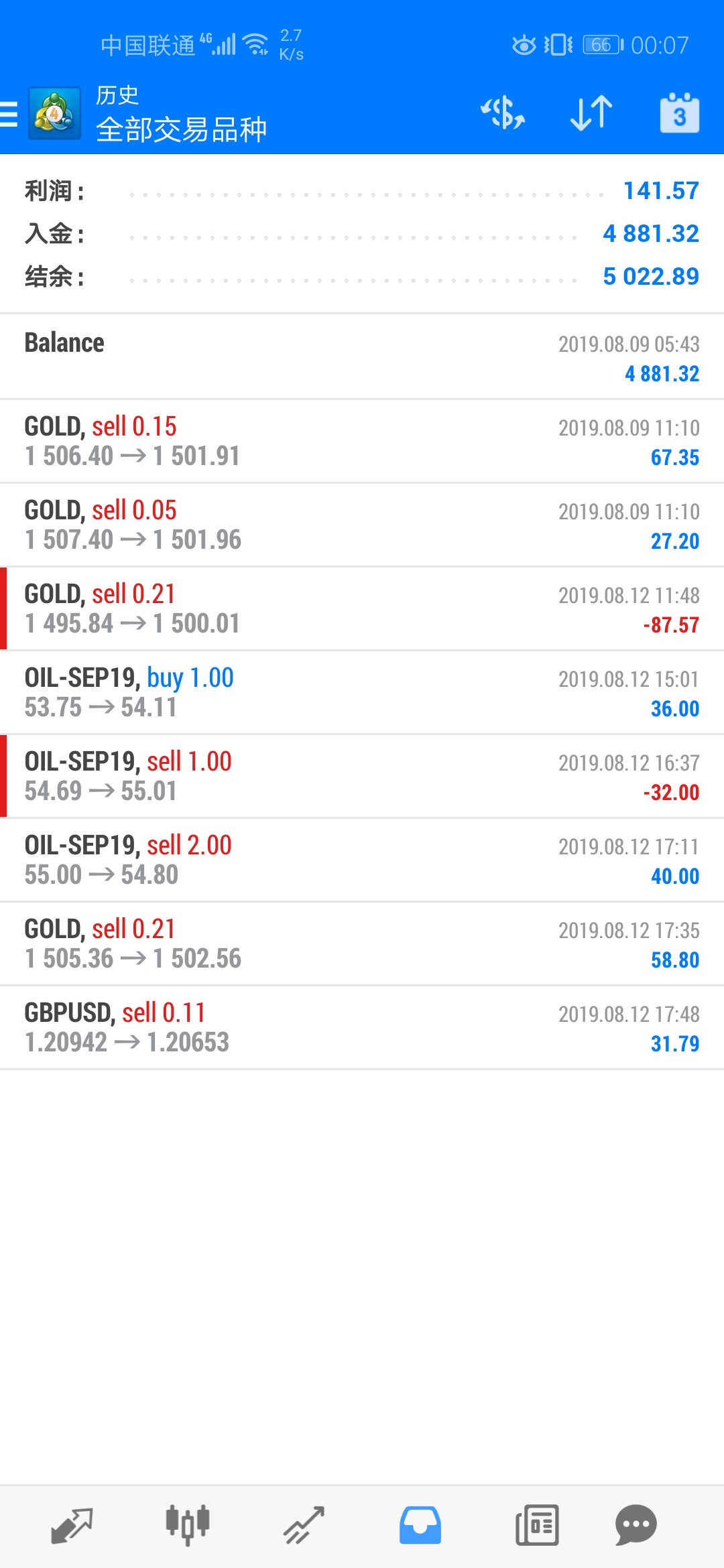Open the GOLD sell 0.05 trade
Image resolution: width=724 pixels, height=1568 pixels.
[x=362, y=525]
